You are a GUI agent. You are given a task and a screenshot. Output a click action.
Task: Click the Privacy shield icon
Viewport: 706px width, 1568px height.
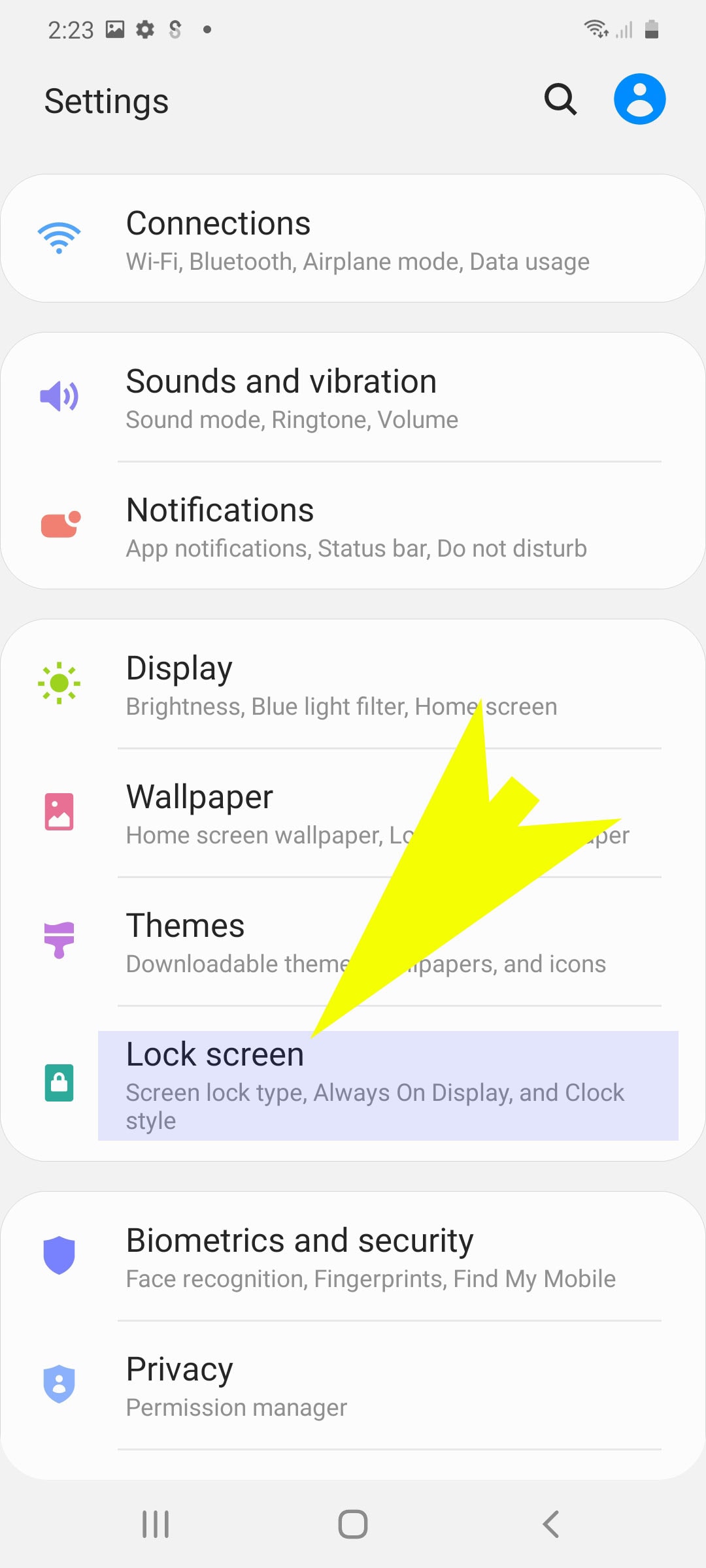(x=59, y=1383)
